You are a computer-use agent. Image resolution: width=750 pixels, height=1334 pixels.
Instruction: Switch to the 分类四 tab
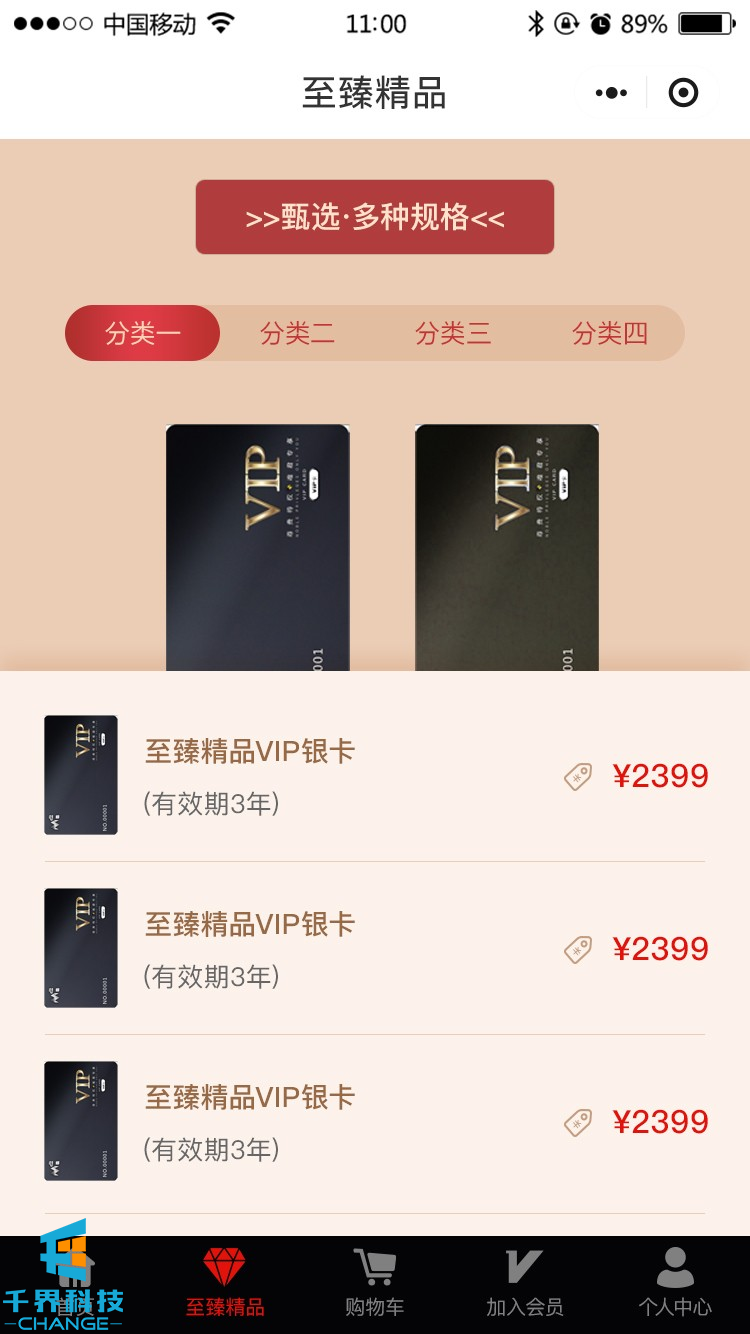pos(609,333)
